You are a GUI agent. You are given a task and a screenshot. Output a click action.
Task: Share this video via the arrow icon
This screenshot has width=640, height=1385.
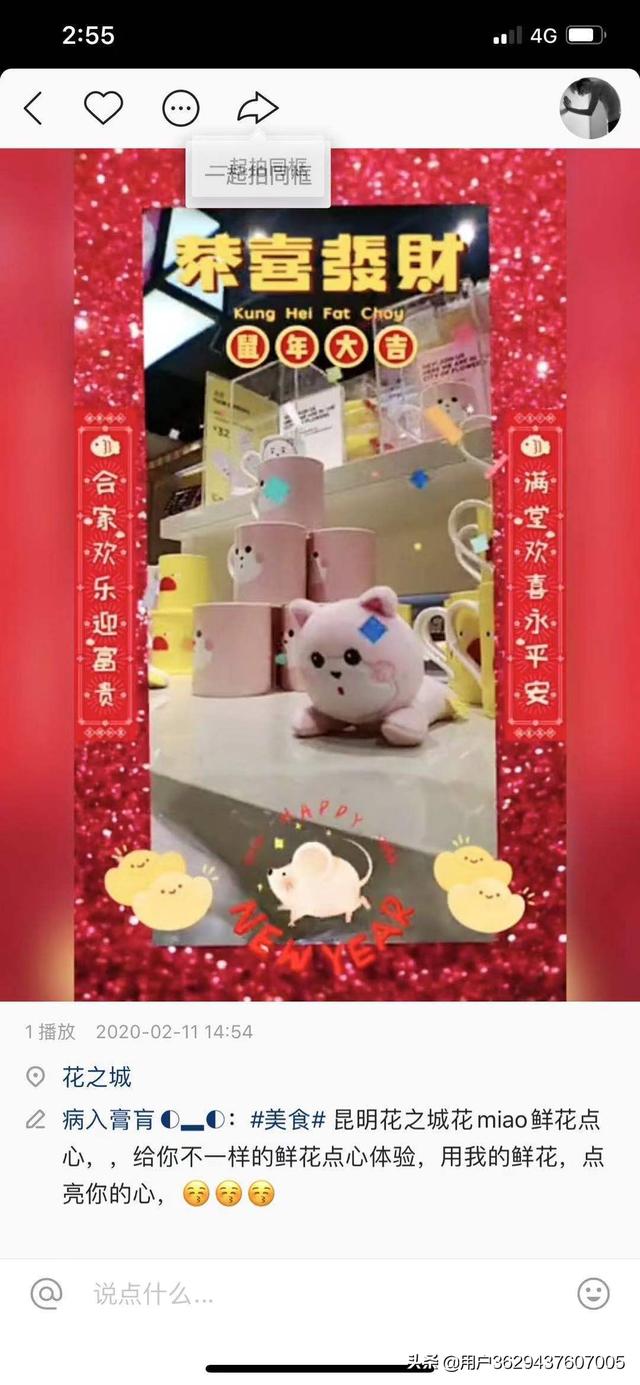[x=257, y=107]
